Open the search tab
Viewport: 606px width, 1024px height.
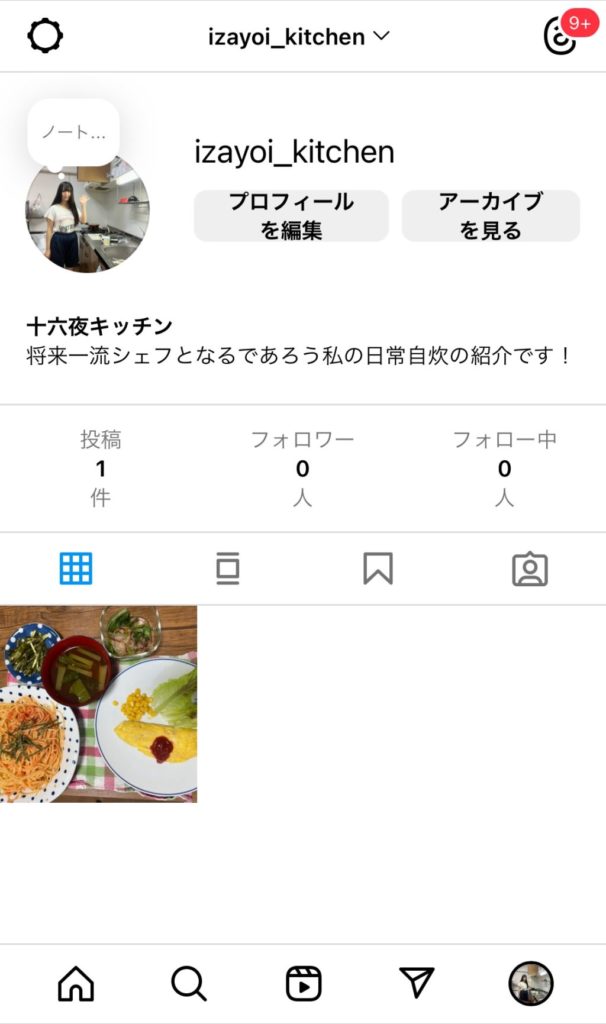coord(188,984)
